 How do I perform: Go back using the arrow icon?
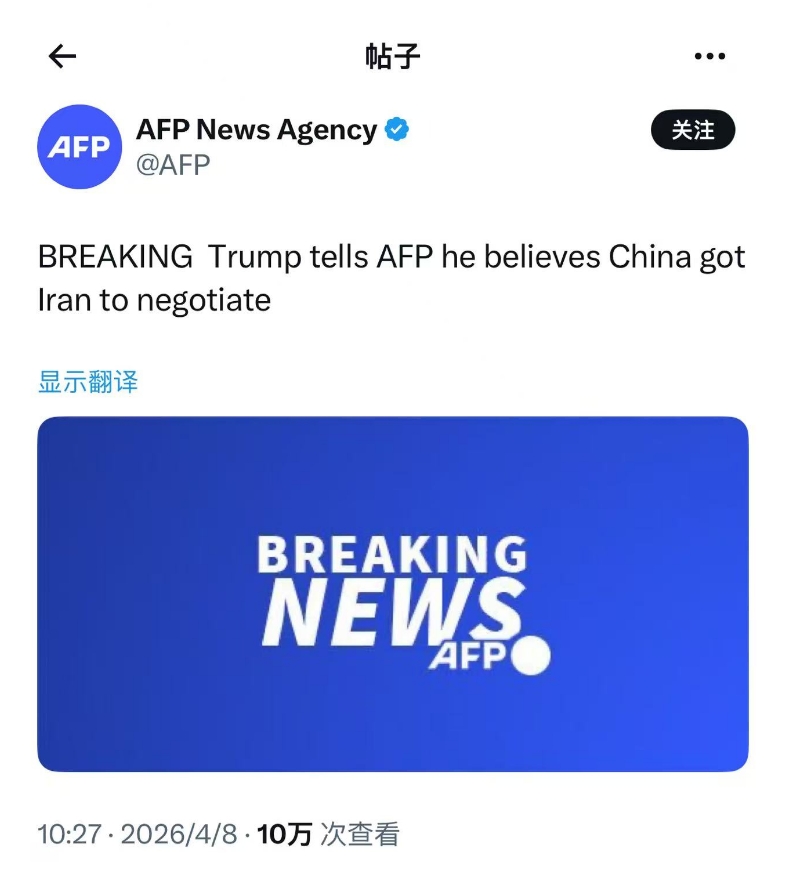coord(63,57)
